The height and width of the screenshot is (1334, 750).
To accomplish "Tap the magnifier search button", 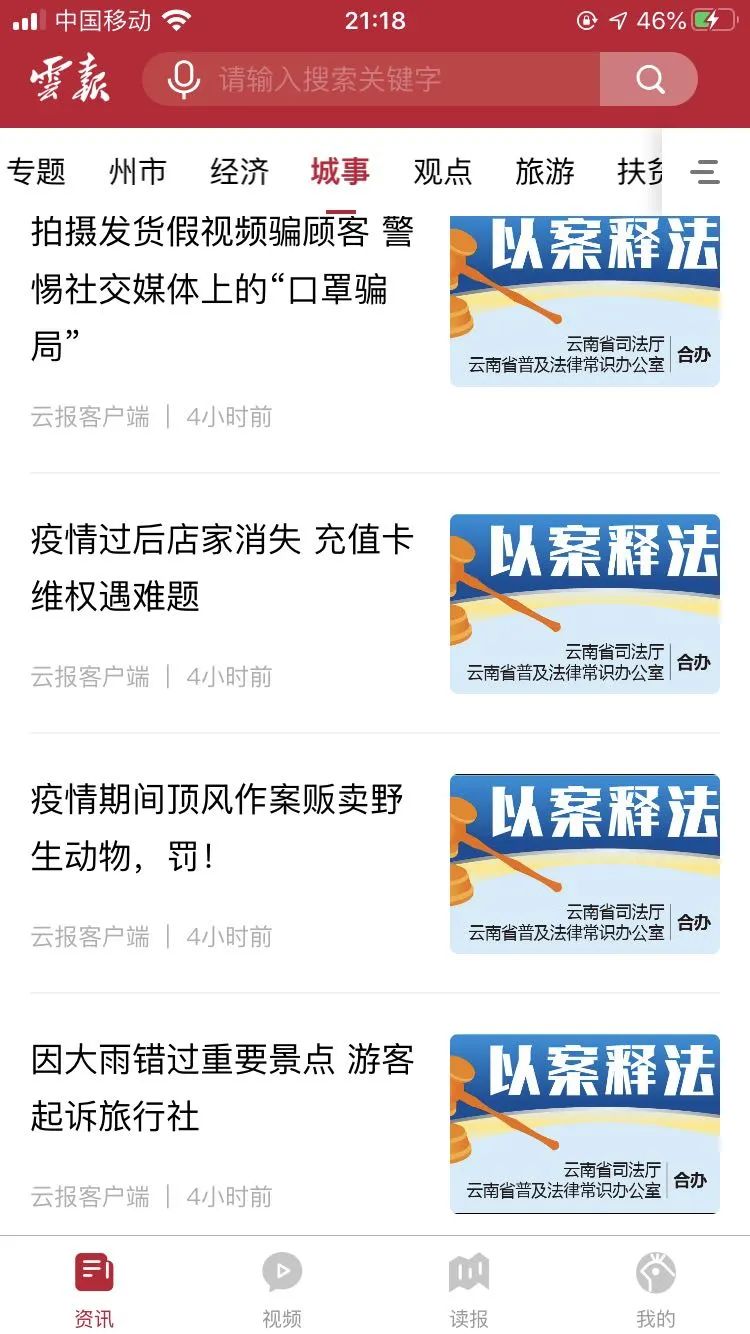I will coord(650,79).
